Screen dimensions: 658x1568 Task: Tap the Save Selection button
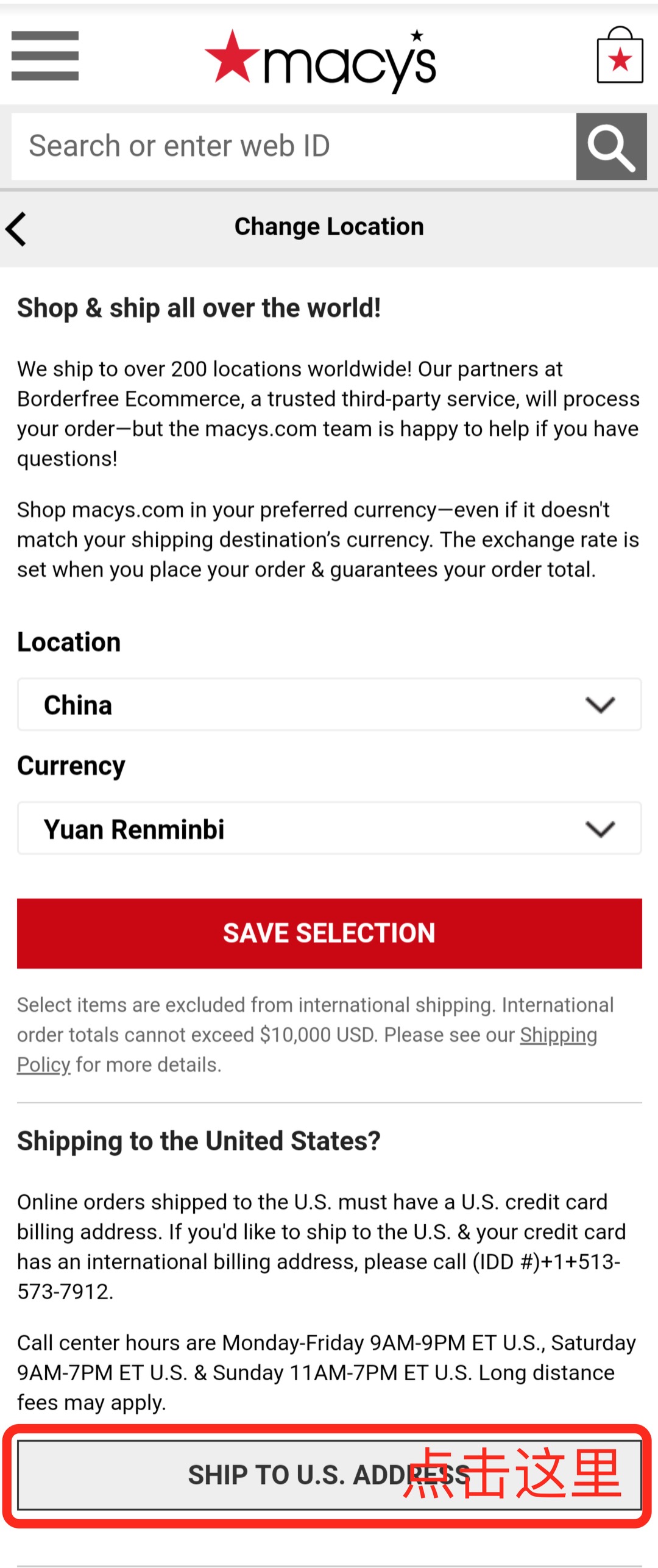click(329, 933)
